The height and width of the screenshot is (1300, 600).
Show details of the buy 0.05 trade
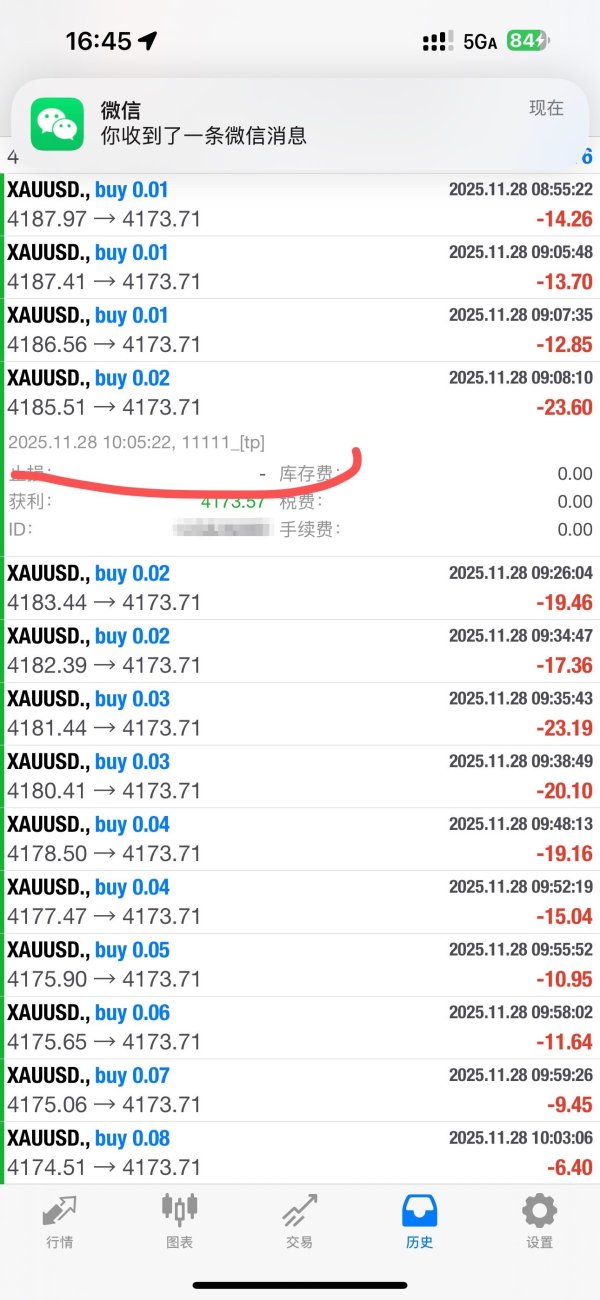pos(300,966)
